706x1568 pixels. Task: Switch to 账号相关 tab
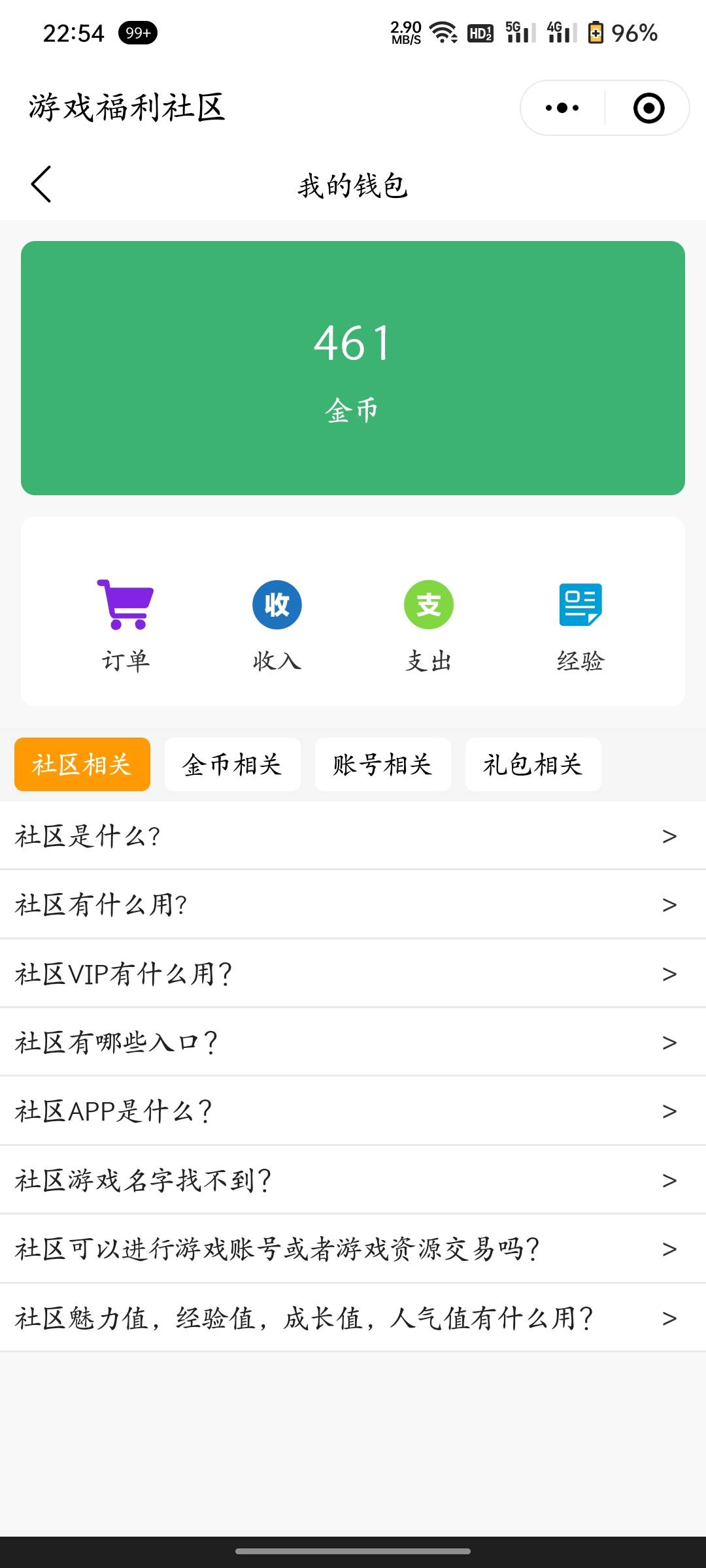tap(383, 764)
